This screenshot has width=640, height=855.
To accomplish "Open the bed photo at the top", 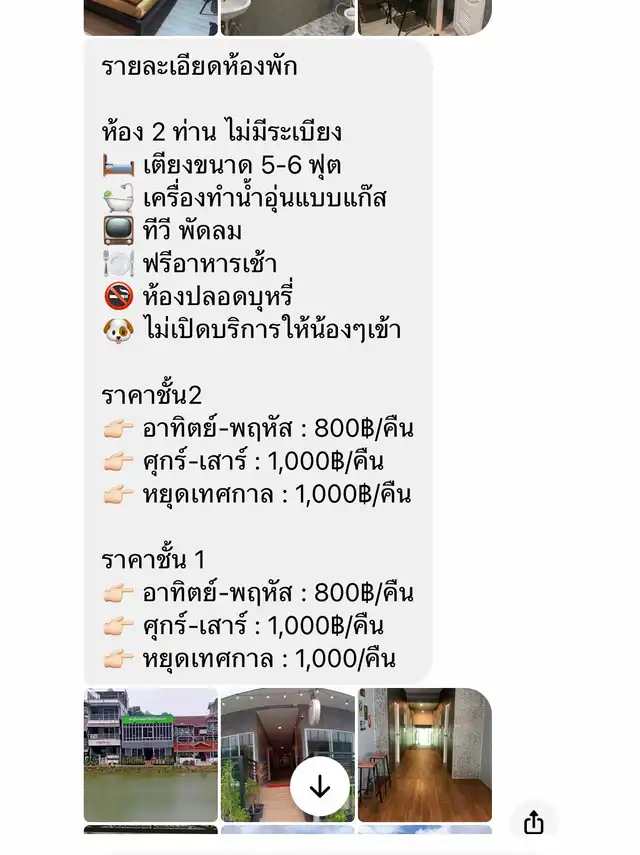I will [150, 16].
